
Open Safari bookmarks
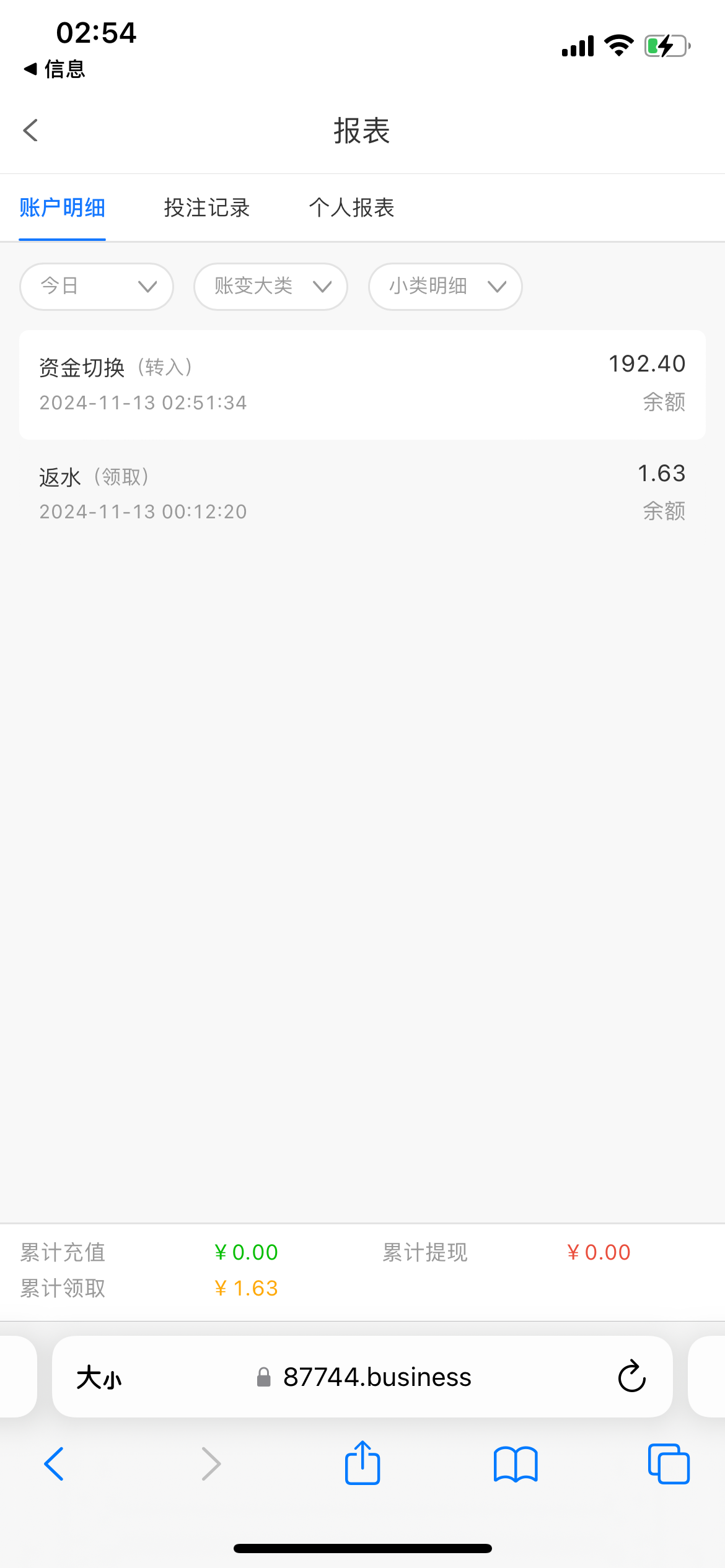point(516,1464)
